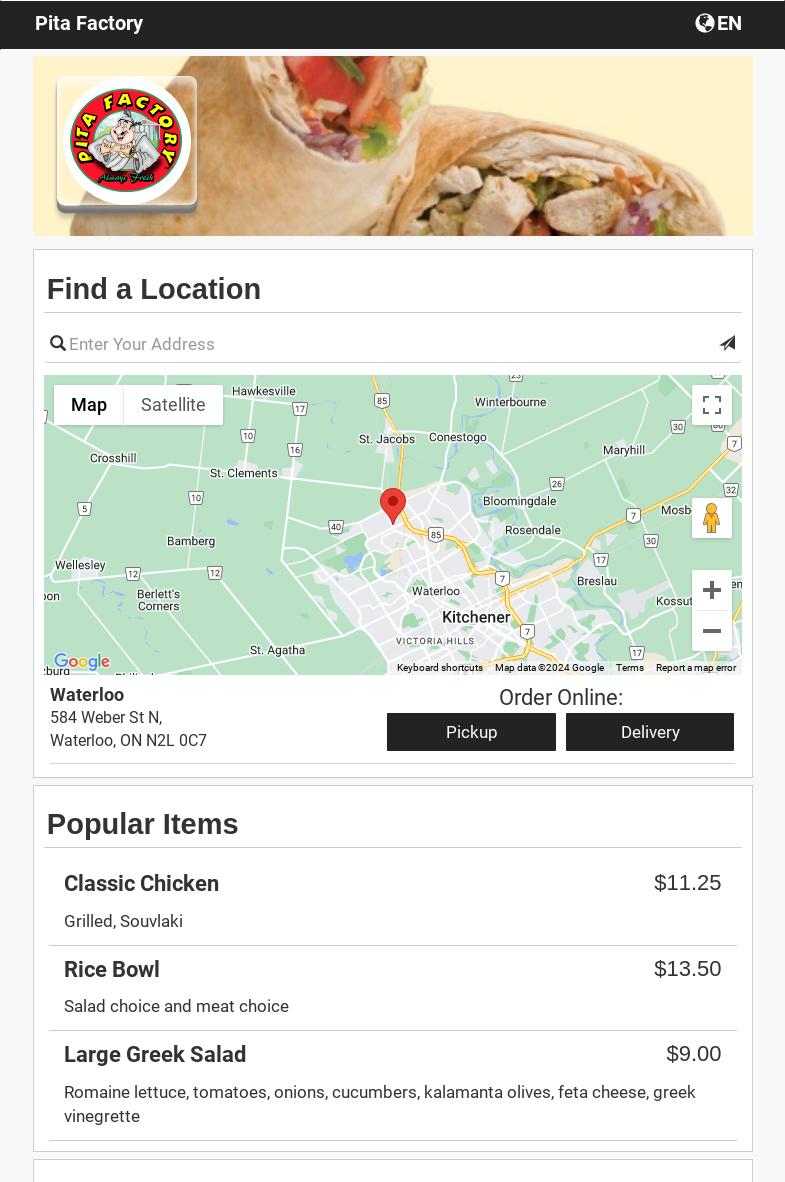
Task: Open Classic Chicken item
Action: (x=141, y=884)
